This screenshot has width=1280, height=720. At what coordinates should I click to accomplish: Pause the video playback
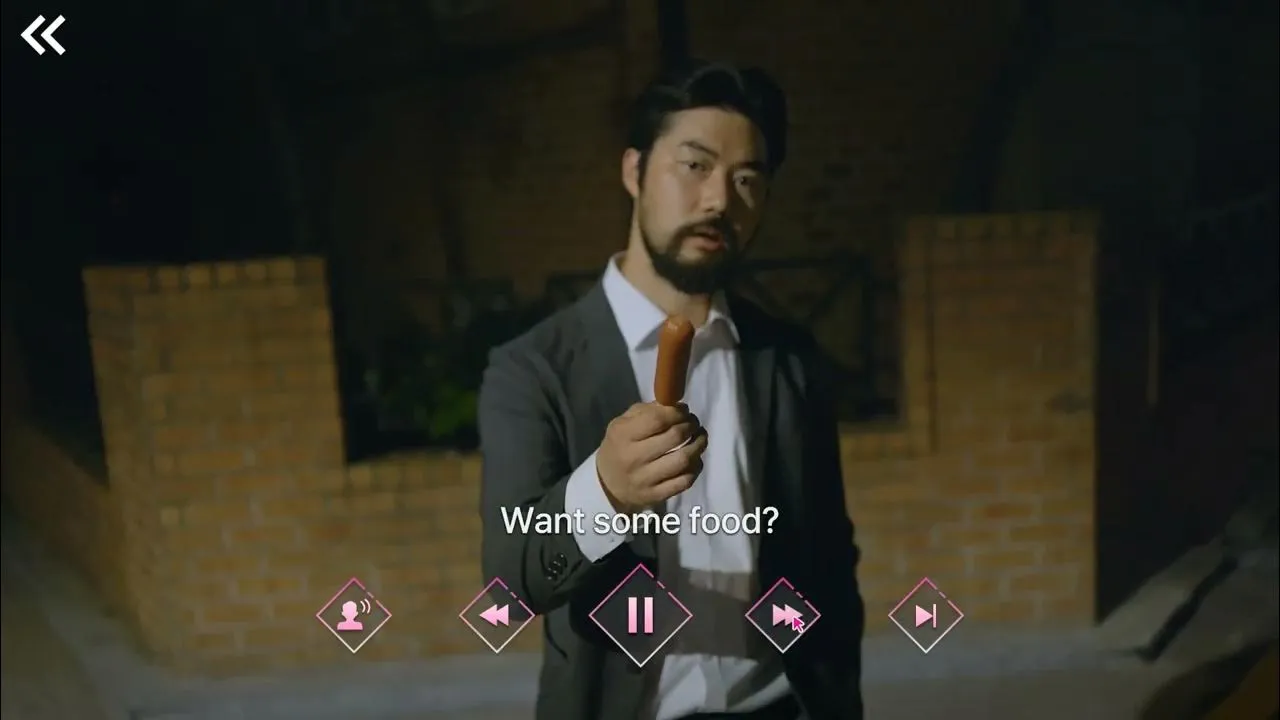pos(640,615)
